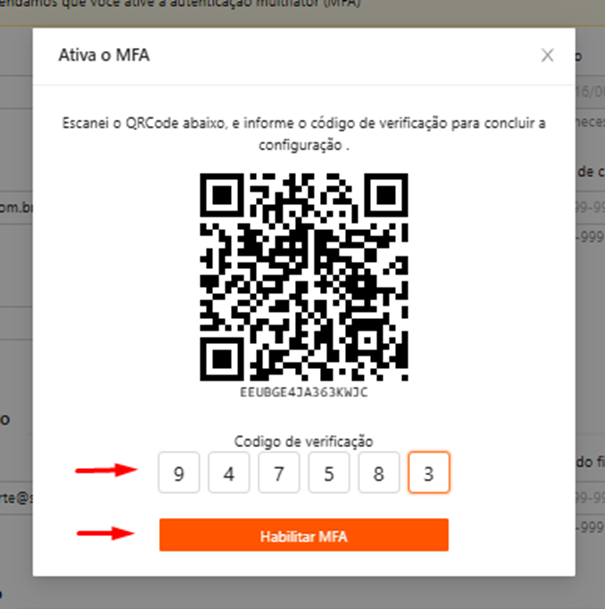This screenshot has height=609, width=605.
Task: Close the Ativa o MFA dialog
Action: (x=547, y=56)
